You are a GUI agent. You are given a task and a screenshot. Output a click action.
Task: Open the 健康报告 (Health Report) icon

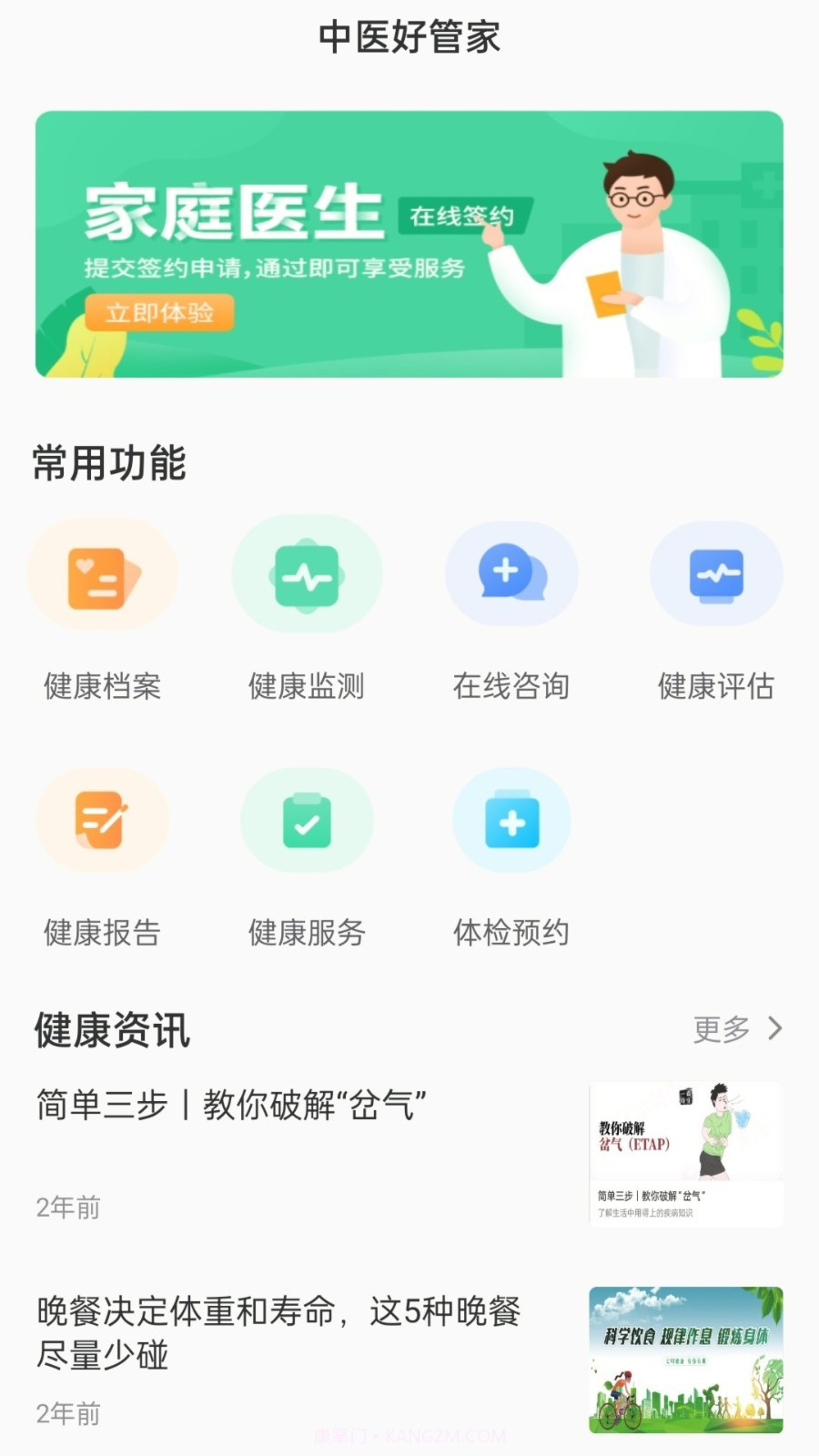pyautogui.click(x=103, y=819)
